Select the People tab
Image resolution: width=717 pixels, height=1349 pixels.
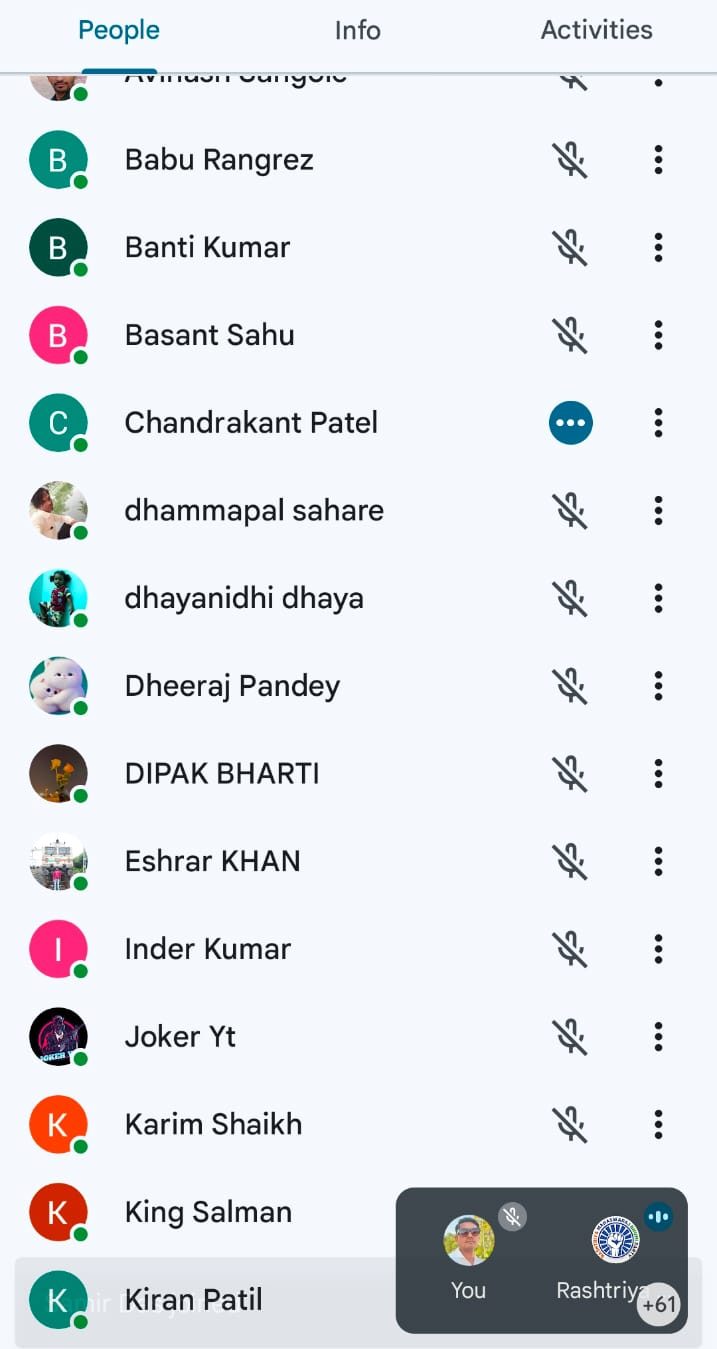pos(119,31)
